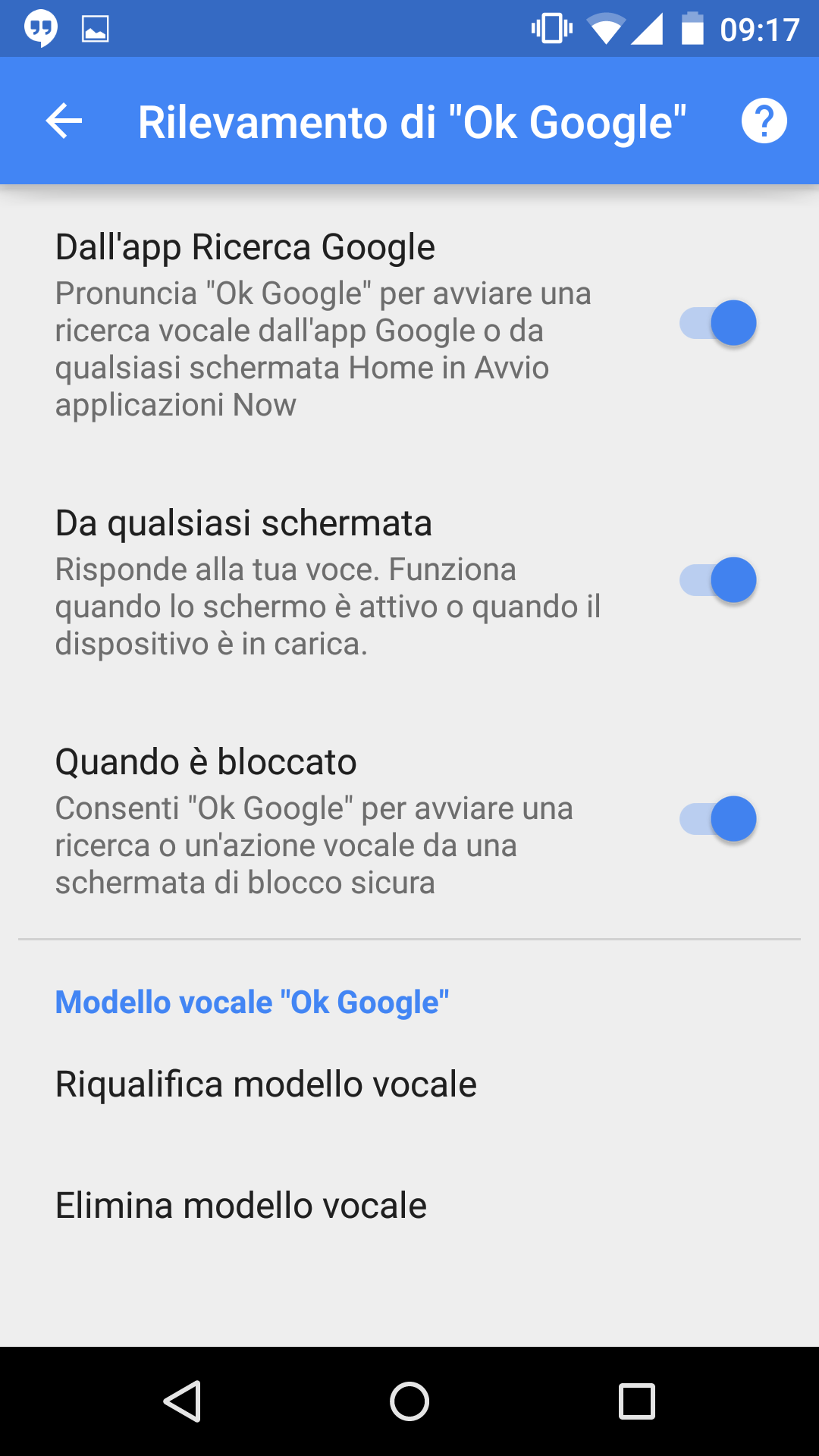
Task: Toggle the Quando è bloccato switch
Action: tap(718, 819)
